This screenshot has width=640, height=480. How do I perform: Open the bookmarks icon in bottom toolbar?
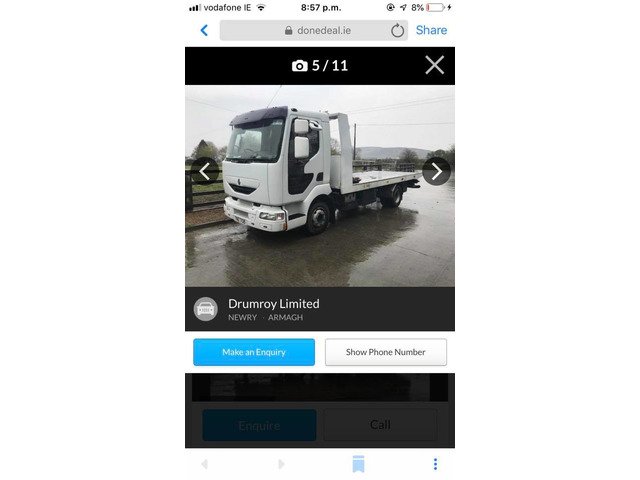pos(358,464)
